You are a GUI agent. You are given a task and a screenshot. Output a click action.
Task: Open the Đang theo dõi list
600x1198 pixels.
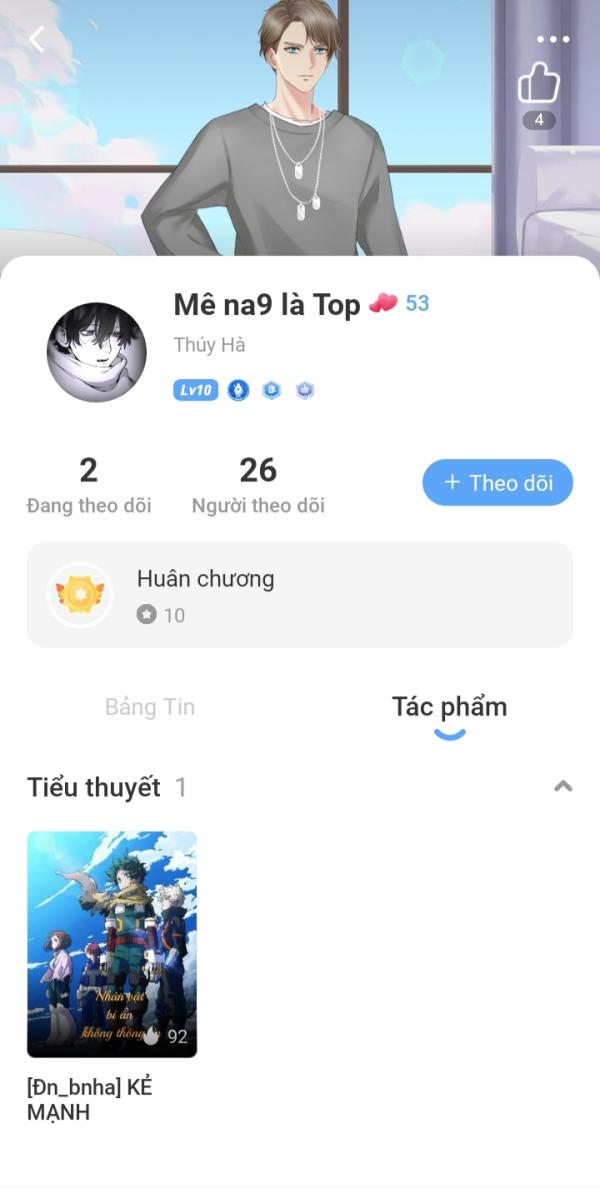coord(89,484)
